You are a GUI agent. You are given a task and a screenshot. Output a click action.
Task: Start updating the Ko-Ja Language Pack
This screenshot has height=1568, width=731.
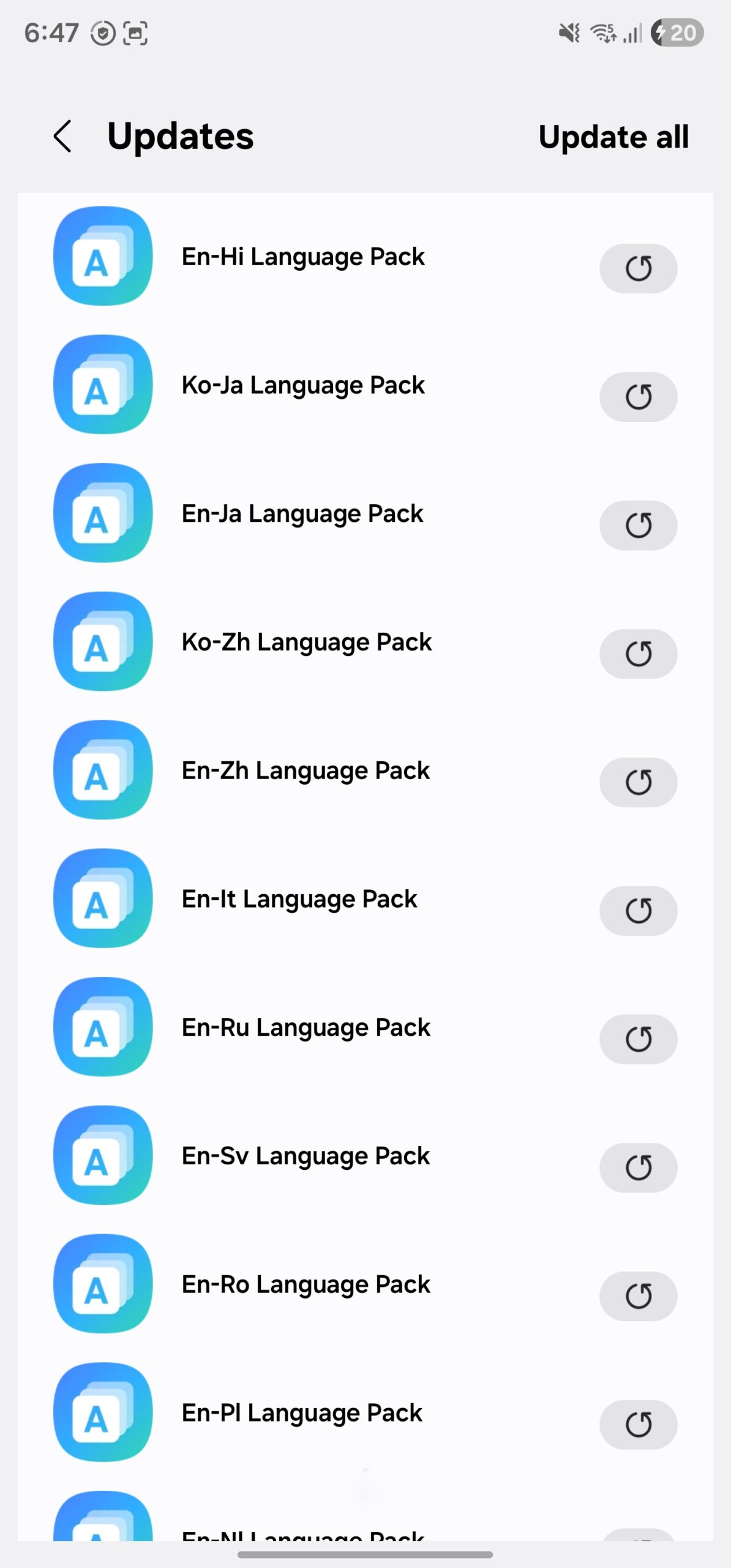(x=638, y=397)
